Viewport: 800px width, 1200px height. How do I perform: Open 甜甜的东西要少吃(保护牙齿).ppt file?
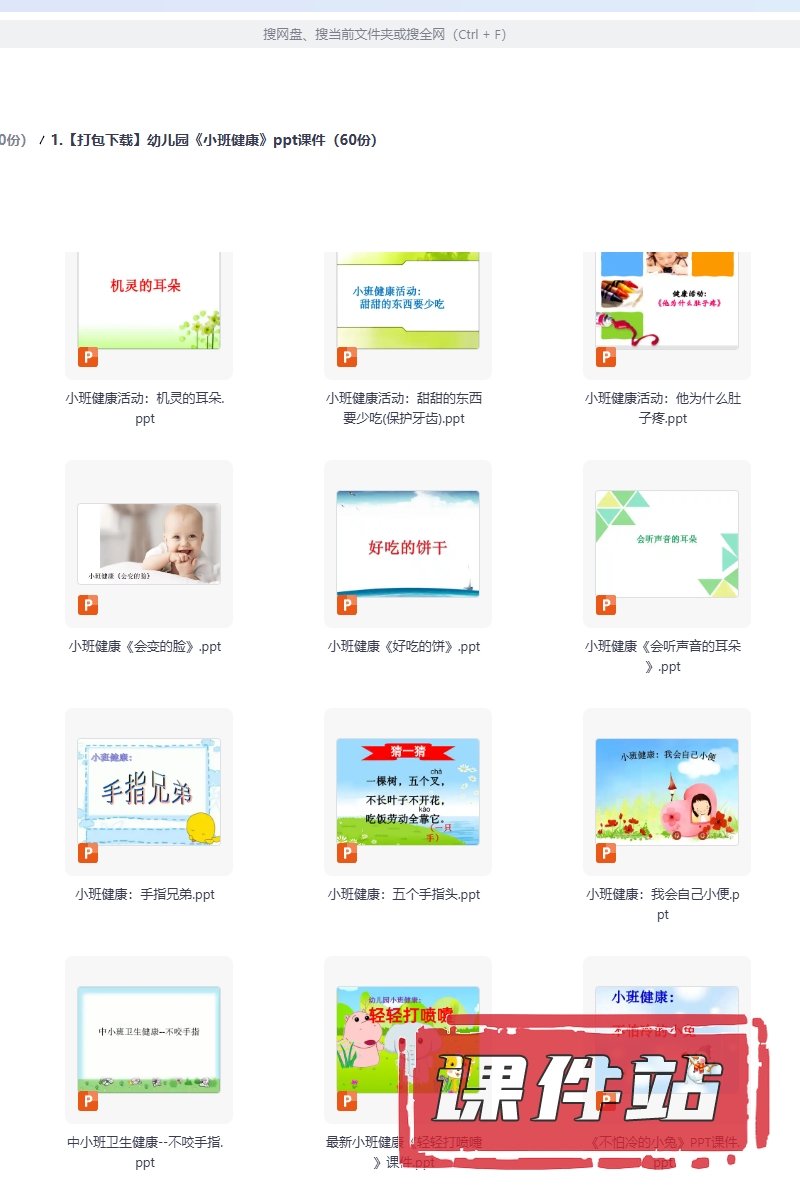(408, 300)
